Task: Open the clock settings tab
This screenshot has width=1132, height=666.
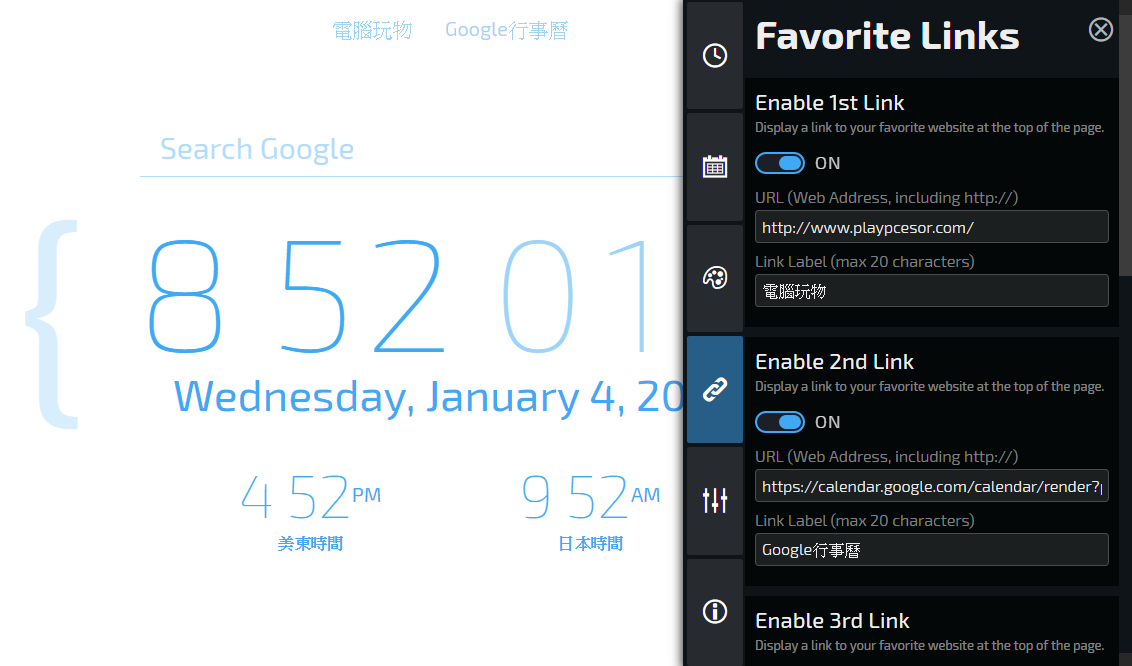Action: 715,56
